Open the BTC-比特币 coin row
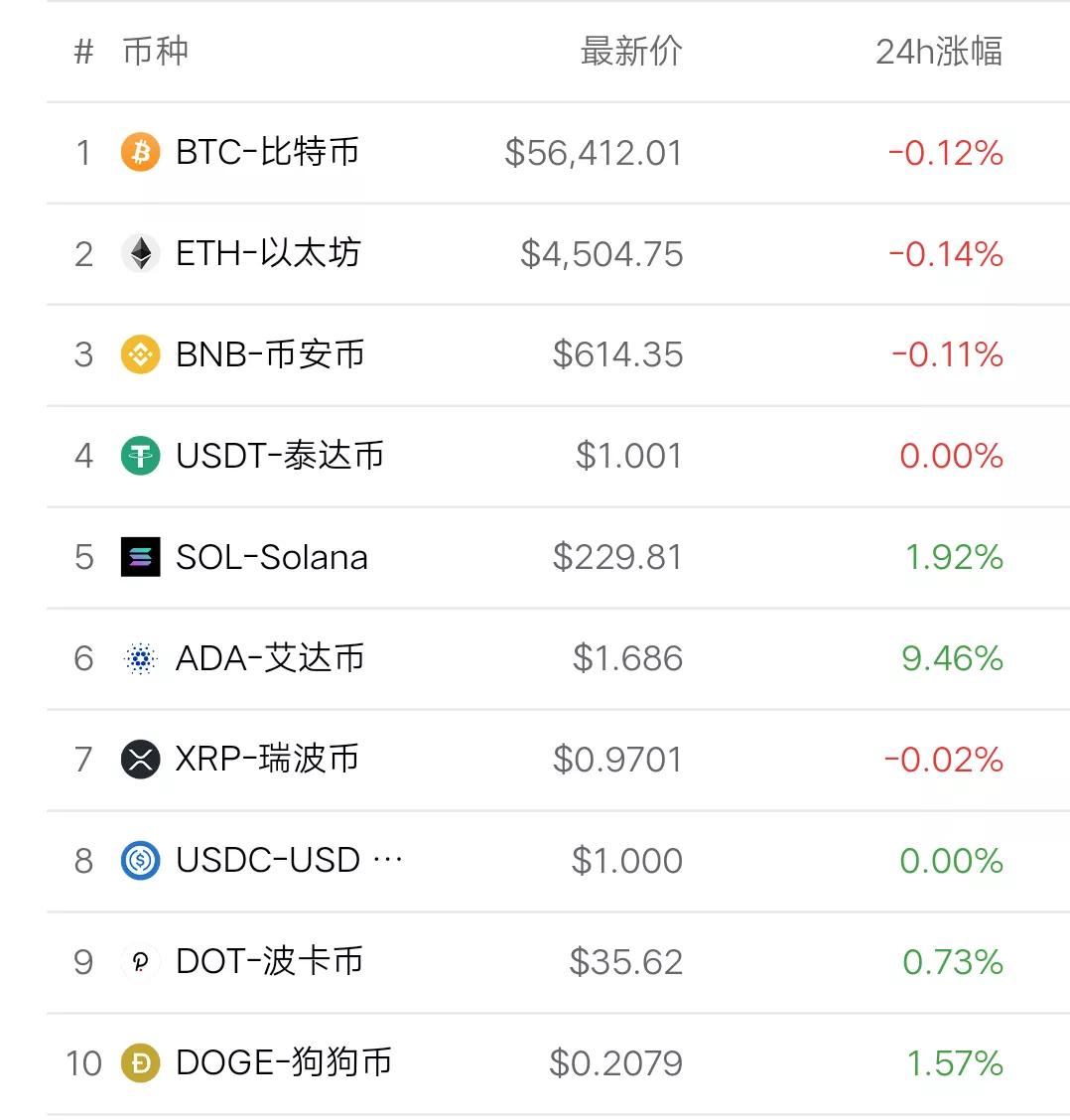1070x1120 pixels. pyautogui.click(x=267, y=153)
